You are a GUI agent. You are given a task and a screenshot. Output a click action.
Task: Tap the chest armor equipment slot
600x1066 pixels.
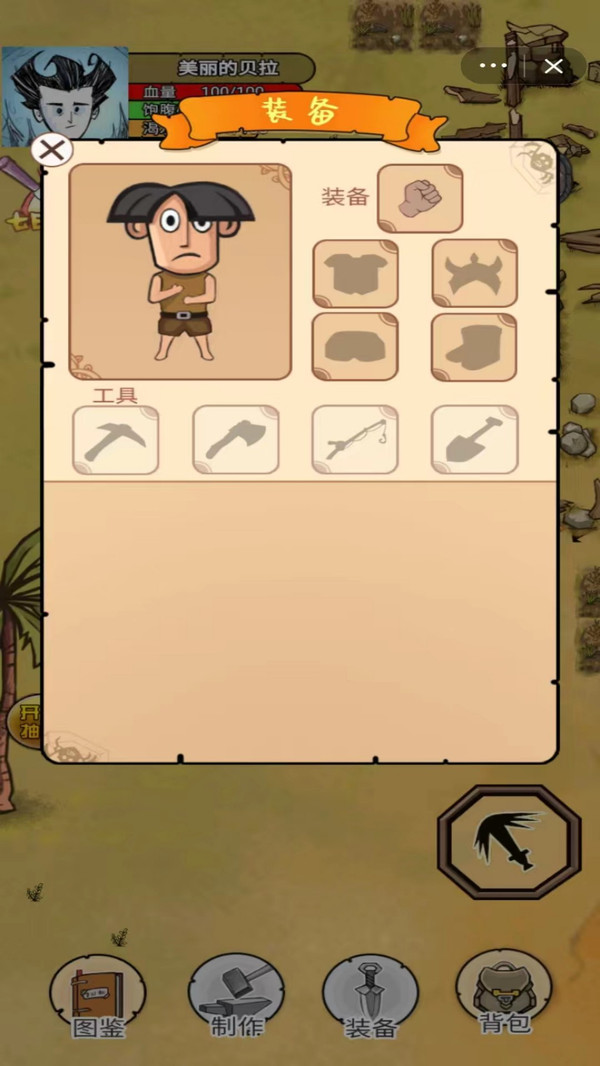point(355,273)
